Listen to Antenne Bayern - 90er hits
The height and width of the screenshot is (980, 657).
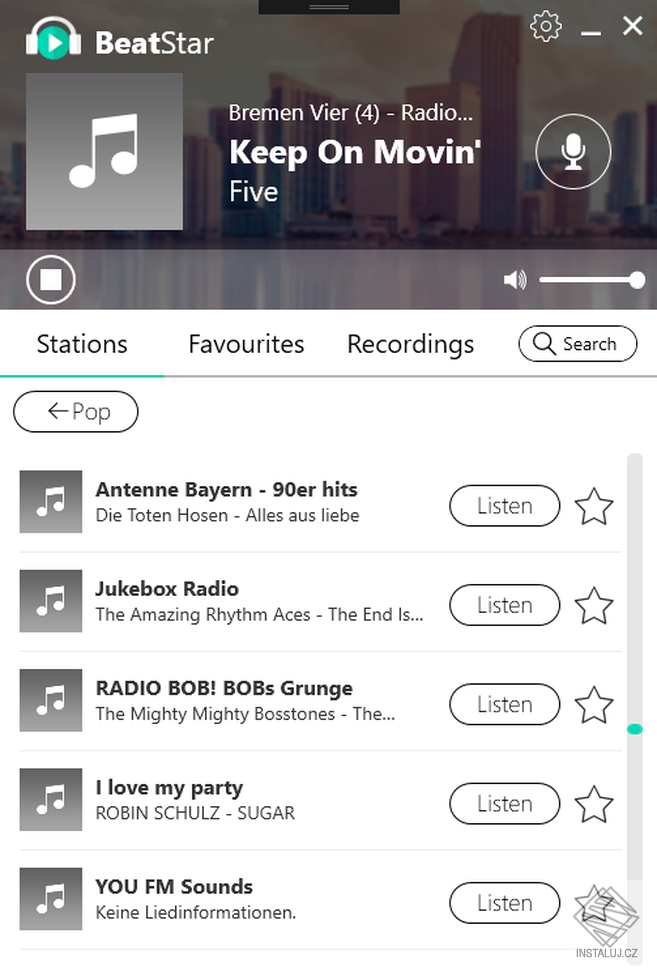[504, 506]
